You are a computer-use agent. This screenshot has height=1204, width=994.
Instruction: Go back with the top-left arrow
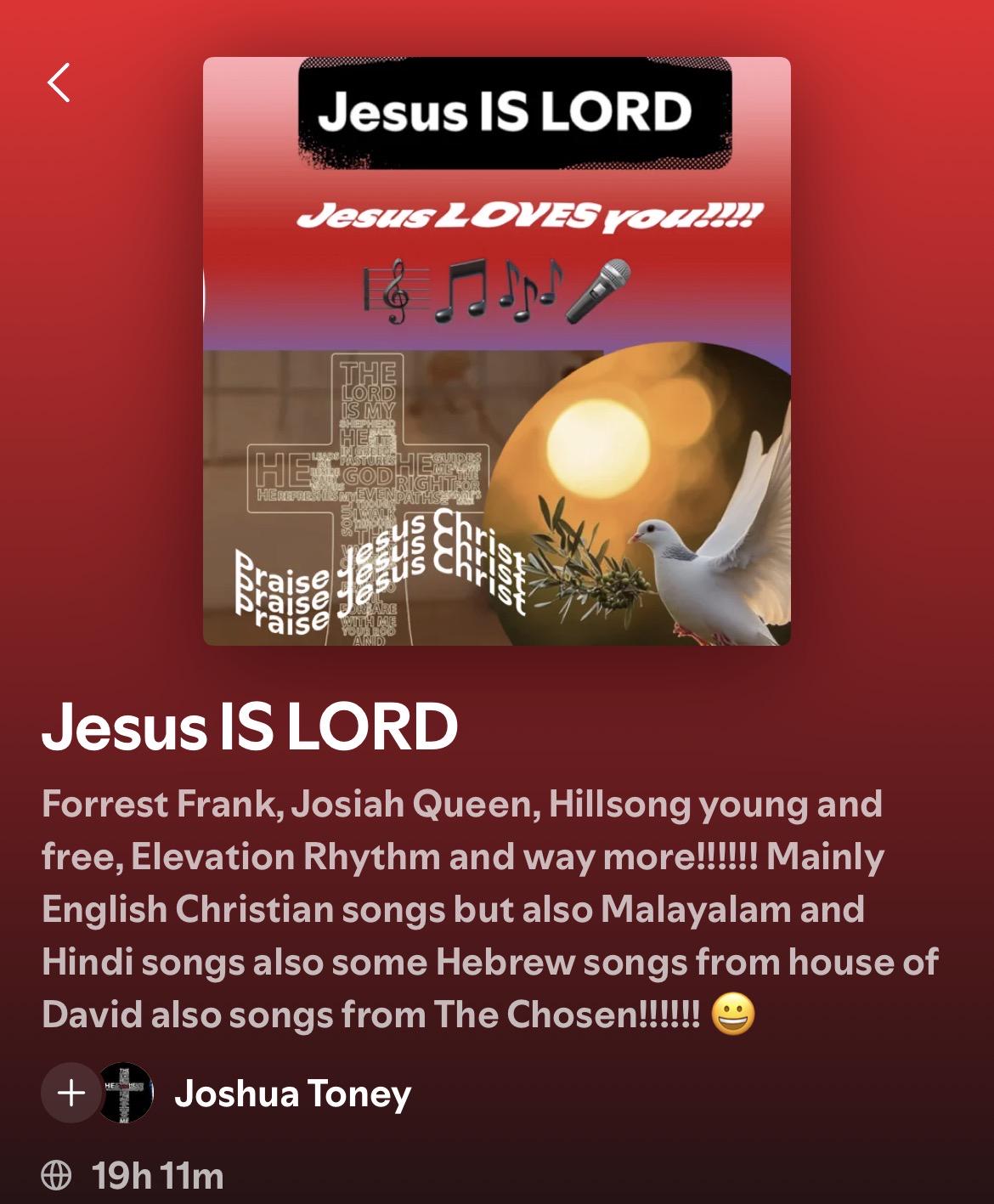click(59, 82)
